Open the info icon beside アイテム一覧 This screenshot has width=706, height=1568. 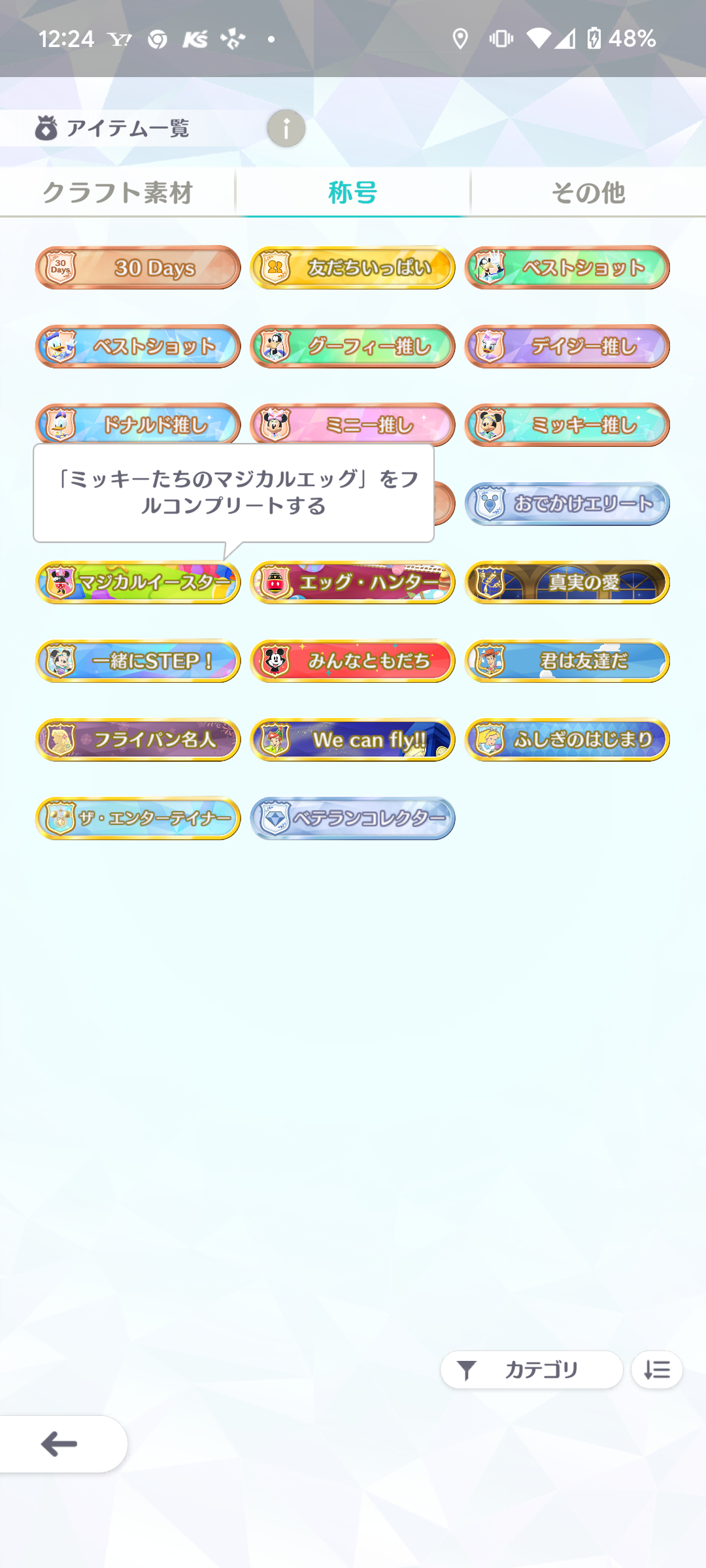click(286, 128)
